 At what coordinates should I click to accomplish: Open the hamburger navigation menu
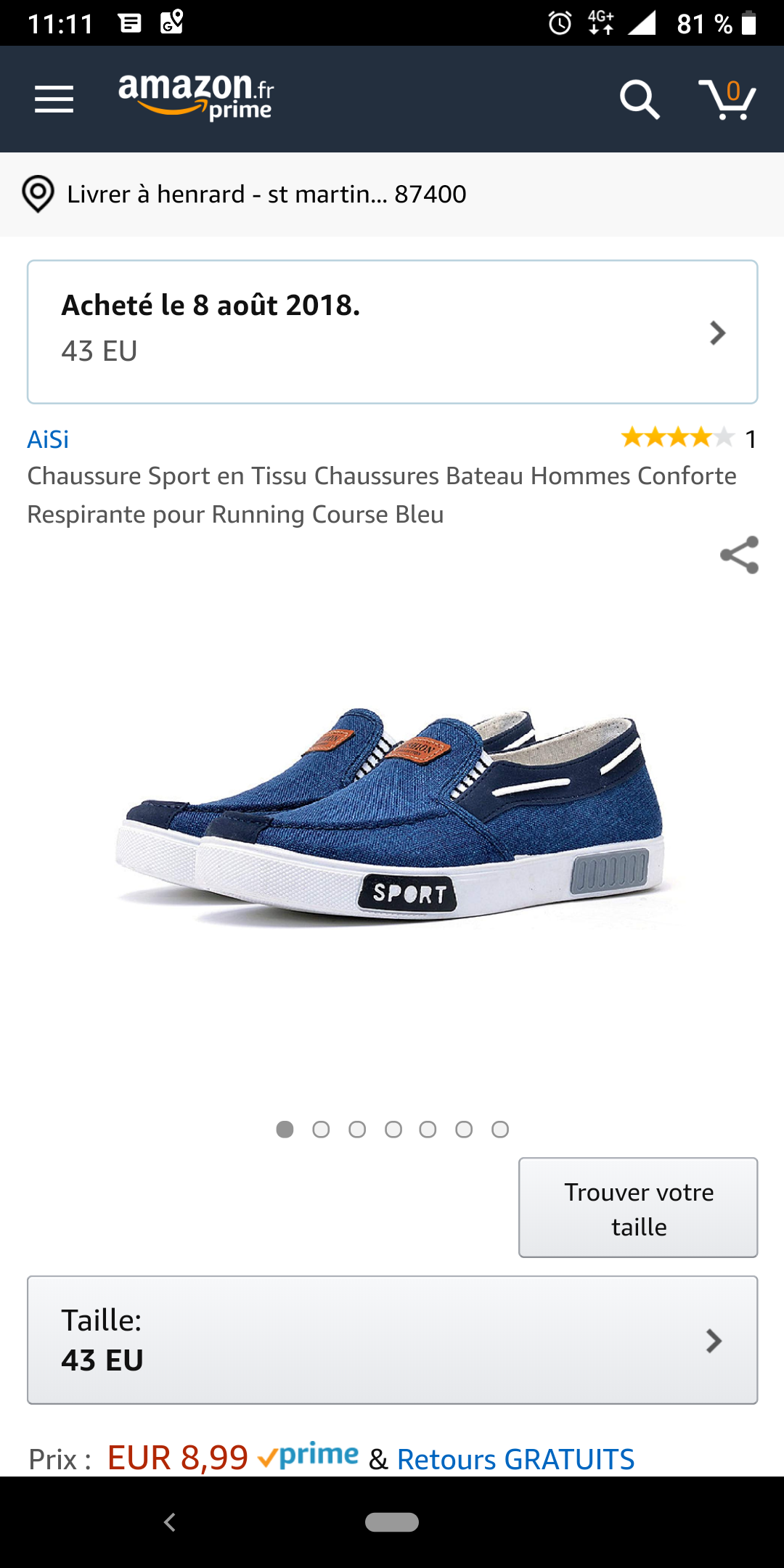[x=54, y=99]
